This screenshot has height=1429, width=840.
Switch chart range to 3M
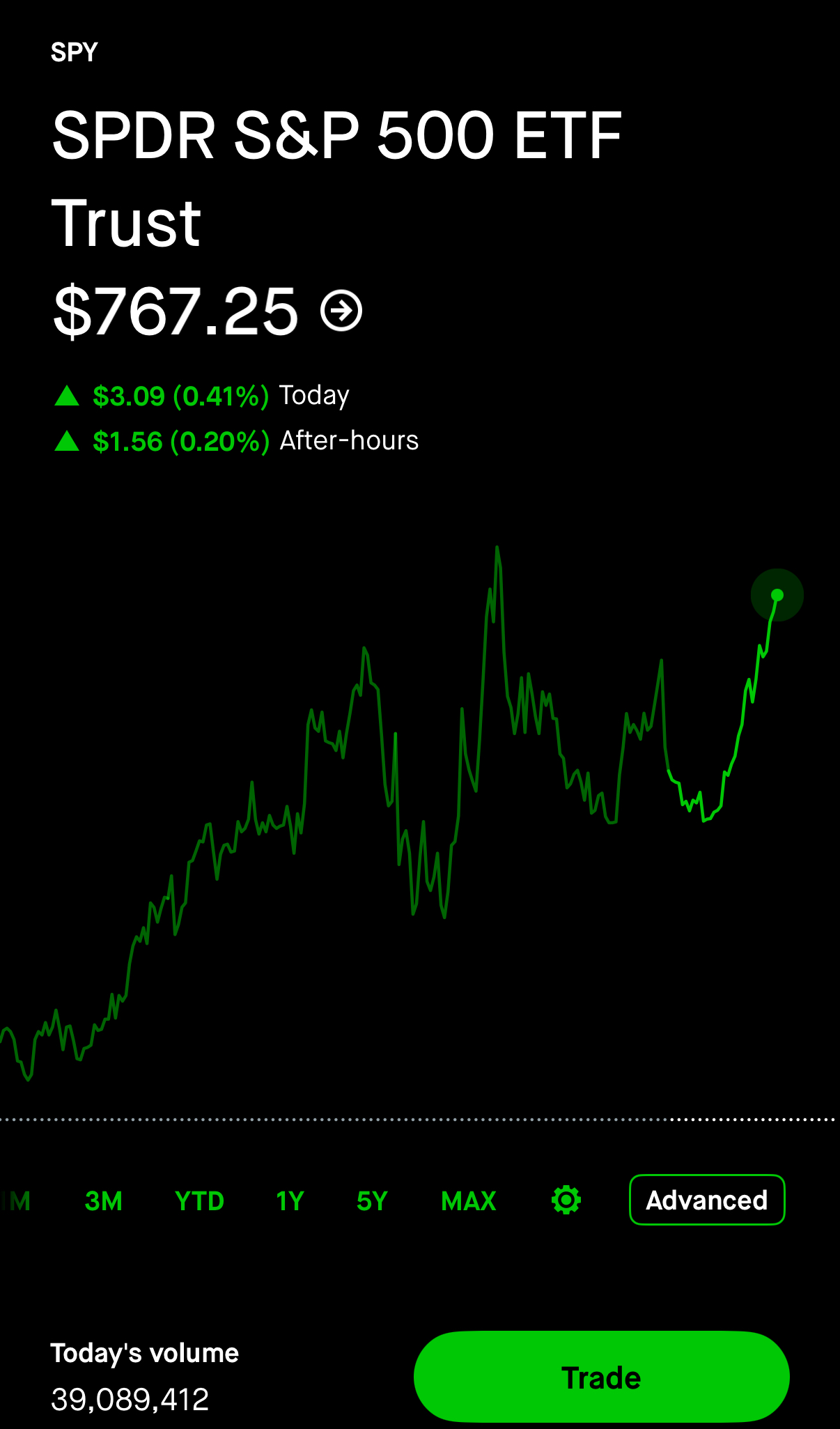(104, 1201)
